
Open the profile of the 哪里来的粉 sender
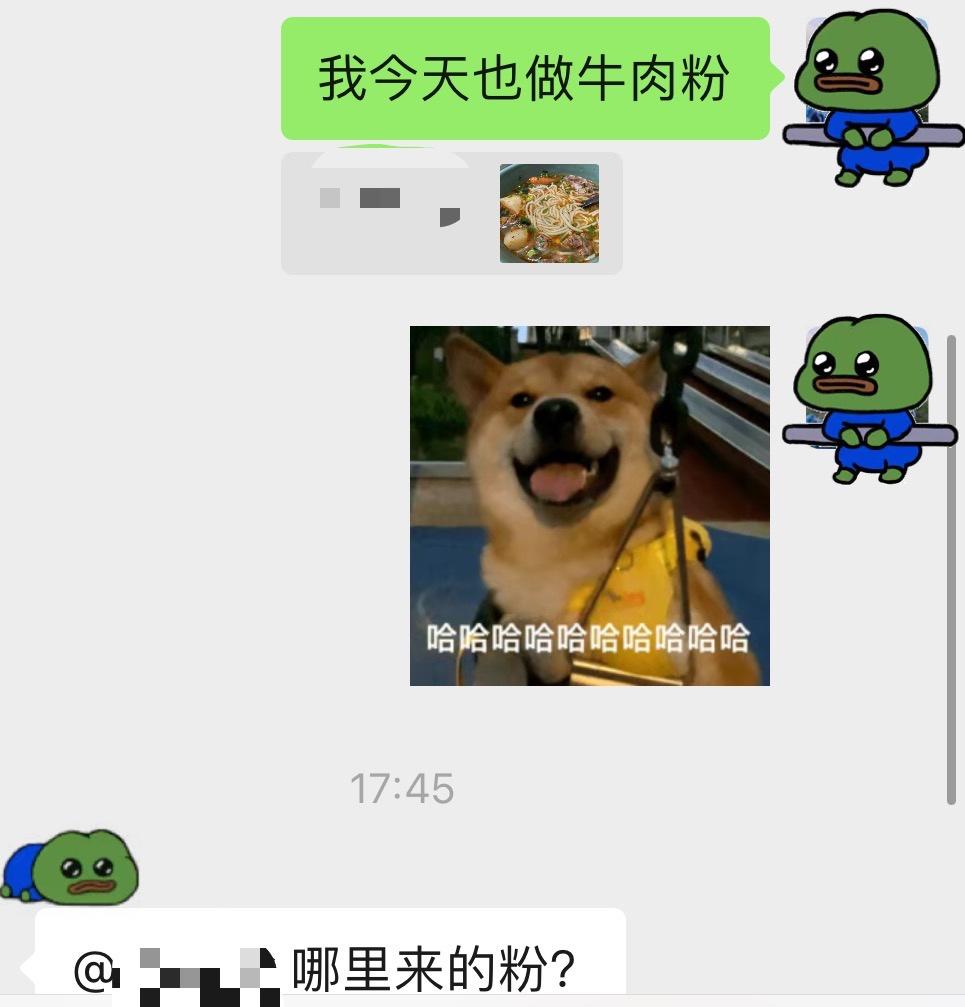click(69, 867)
